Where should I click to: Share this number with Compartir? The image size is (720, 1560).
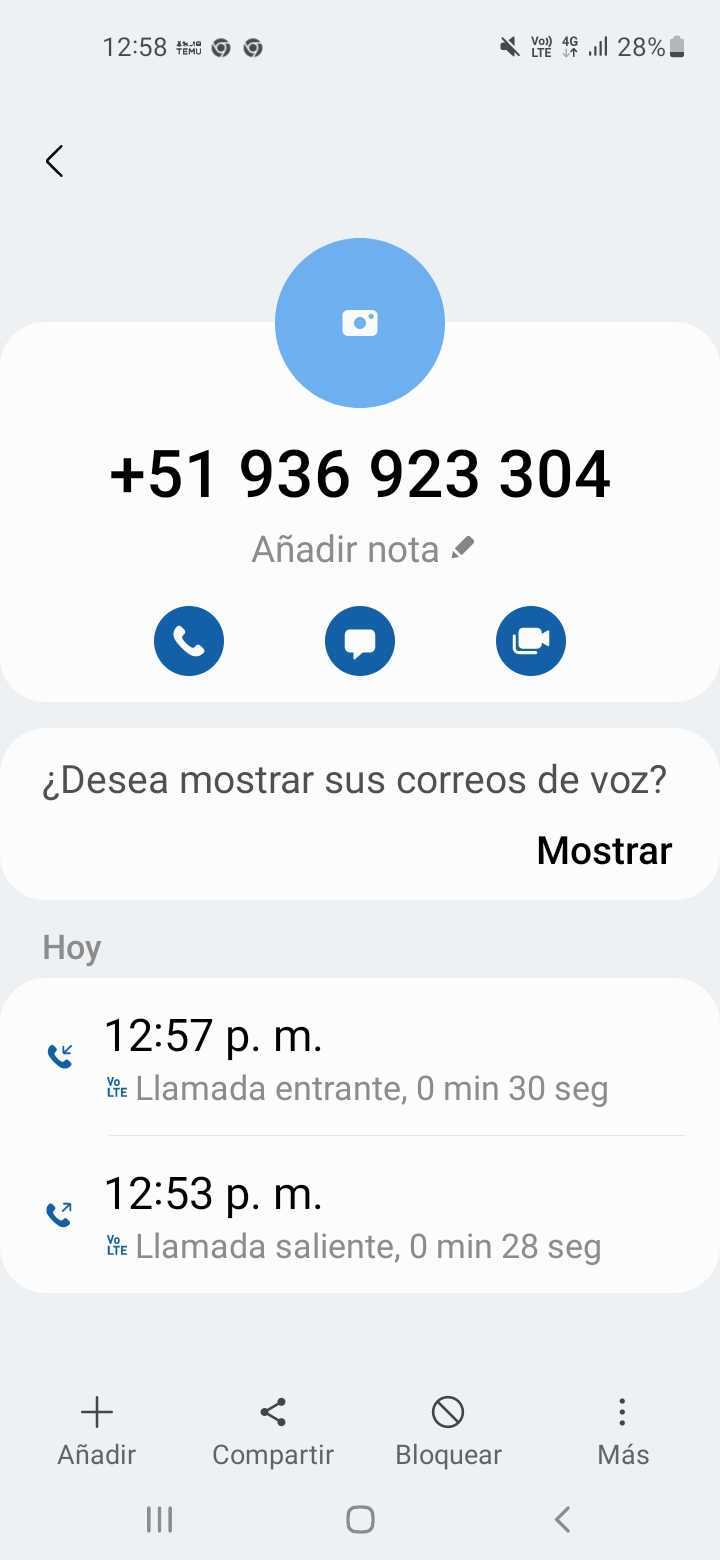click(x=273, y=1431)
